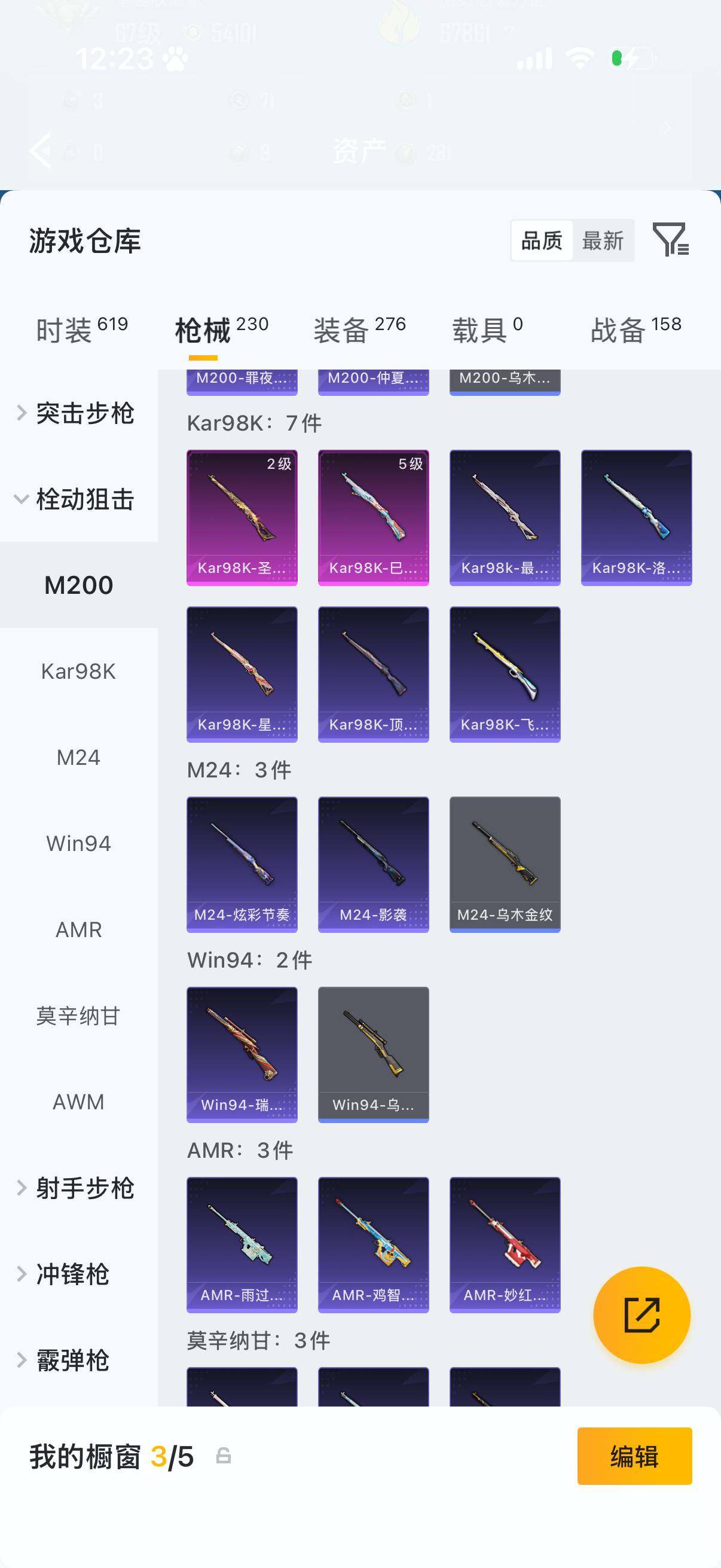Switch to the 战备 tab
The width and height of the screenshot is (721, 1568).
(x=636, y=330)
